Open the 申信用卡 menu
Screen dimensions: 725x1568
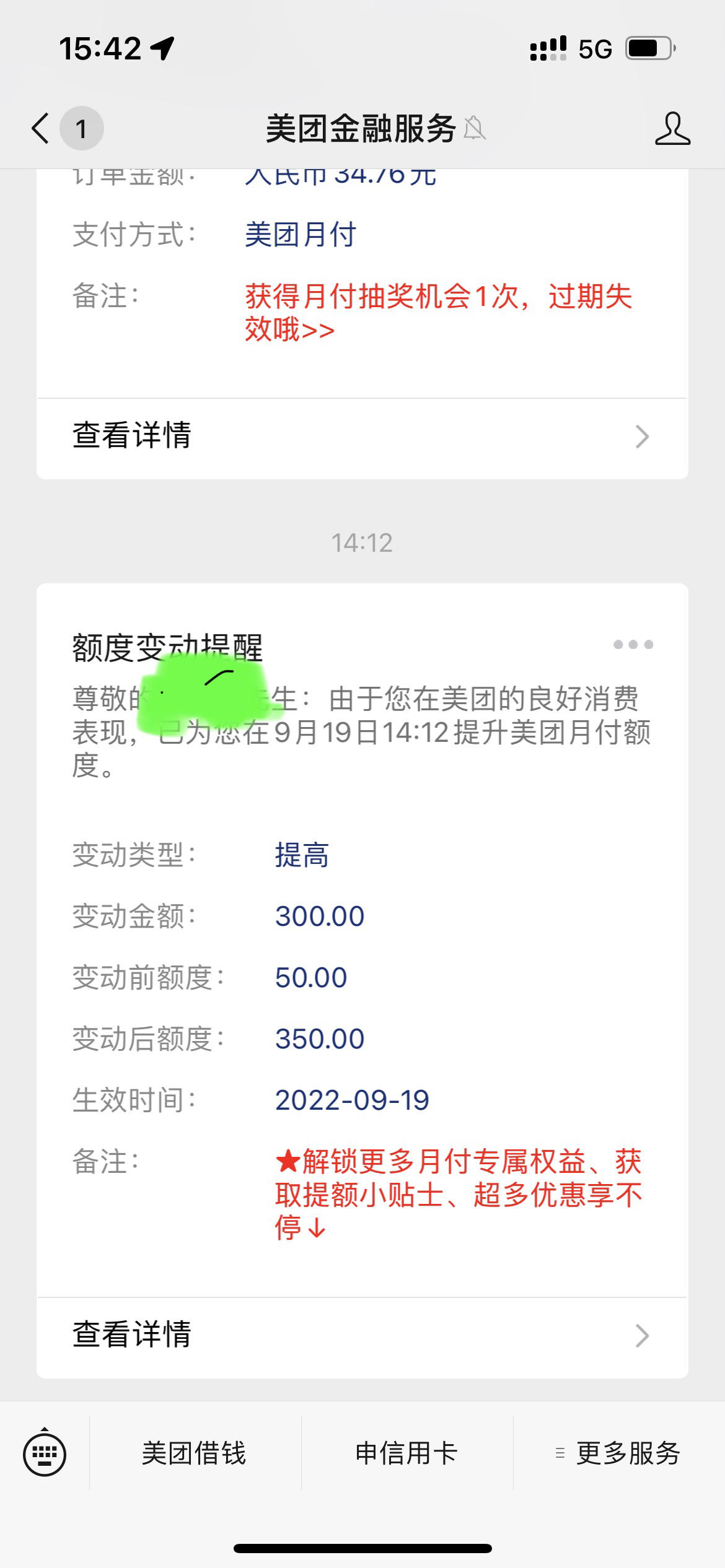(406, 1453)
